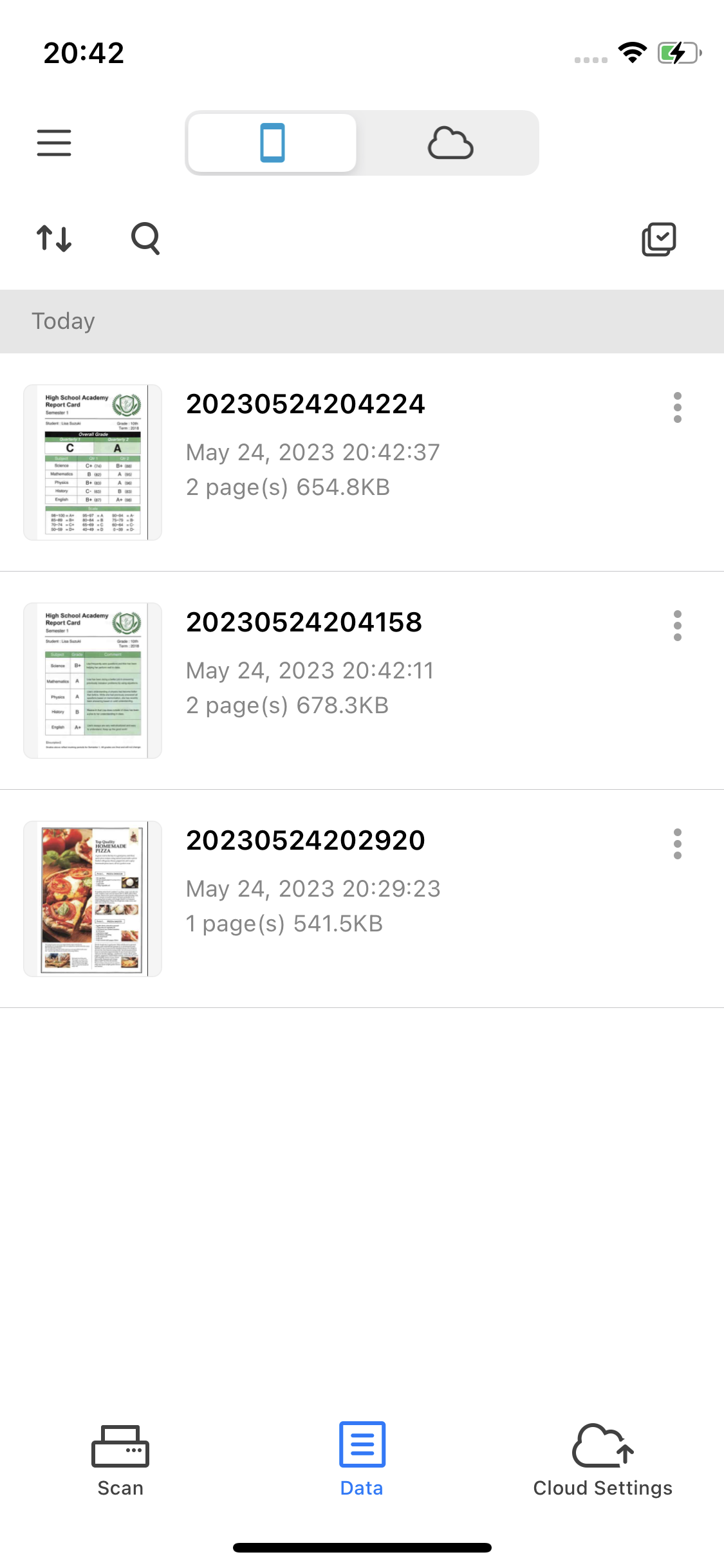The image size is (724, 1568).
Task: Open search for scanned data
Action: point(145,239)
